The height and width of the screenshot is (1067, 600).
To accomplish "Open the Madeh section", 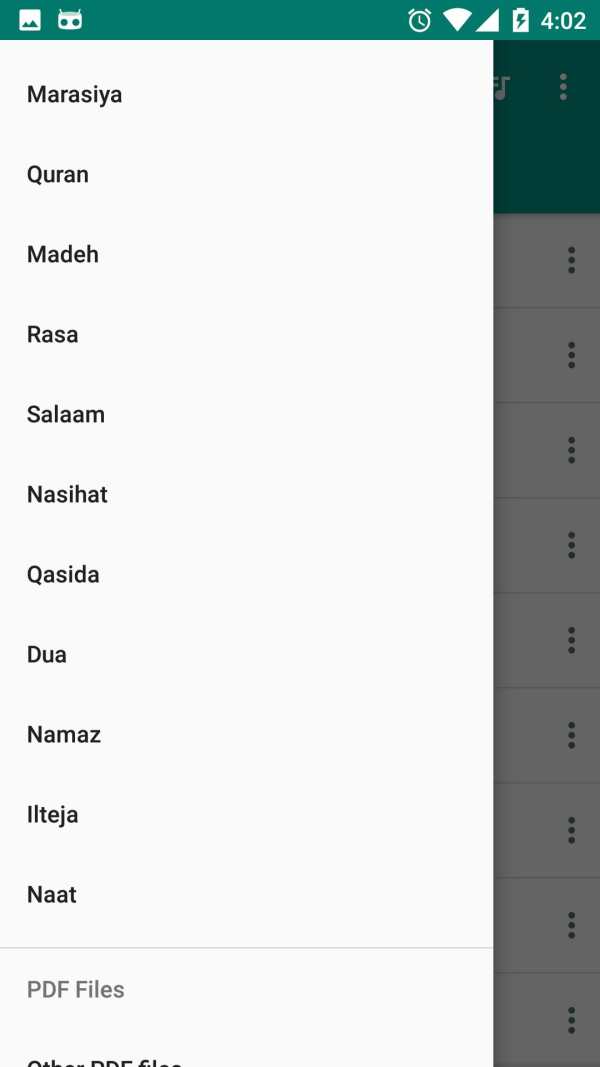I will pyautogui.click(x=246, y=254).
